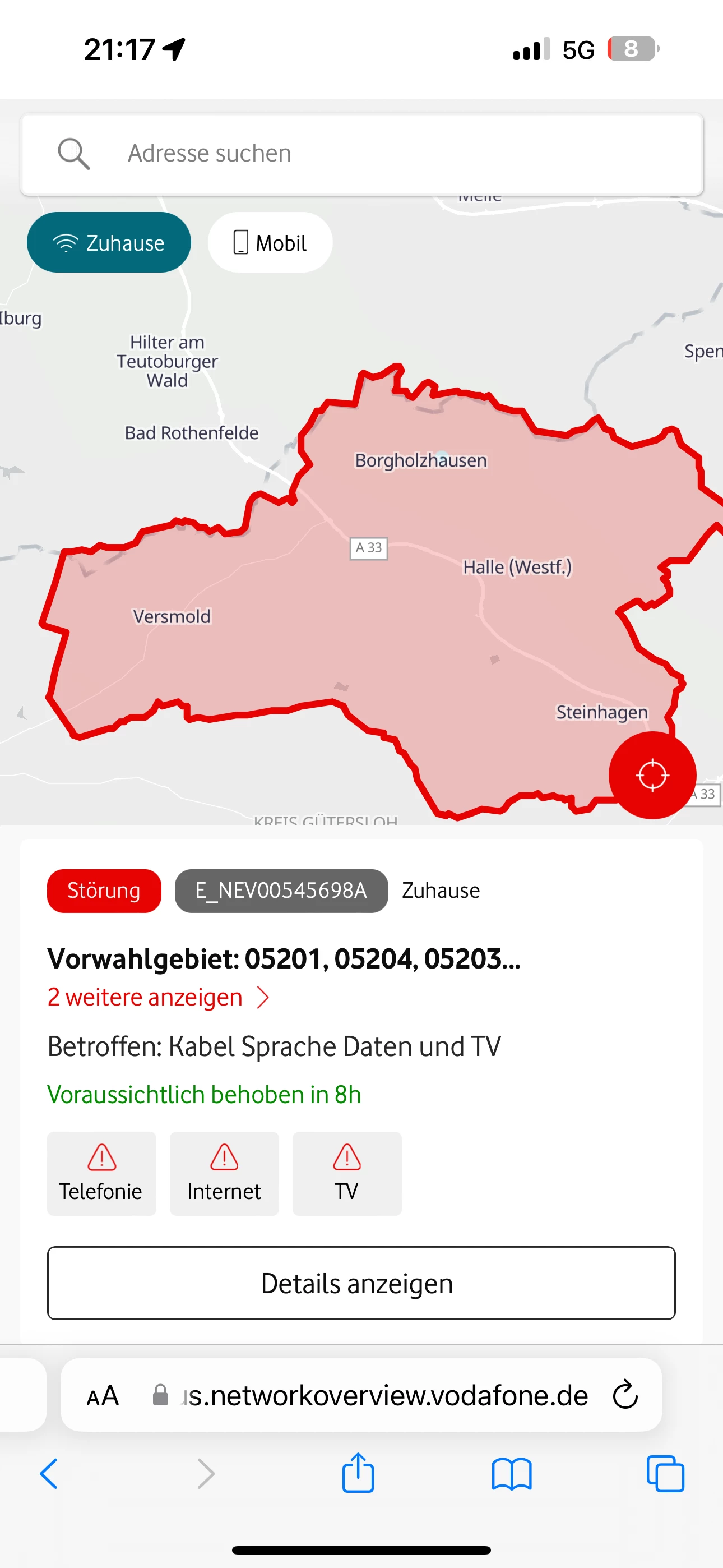
Task: Show all open Safari tabs
Action: [x=665, y=1474]
